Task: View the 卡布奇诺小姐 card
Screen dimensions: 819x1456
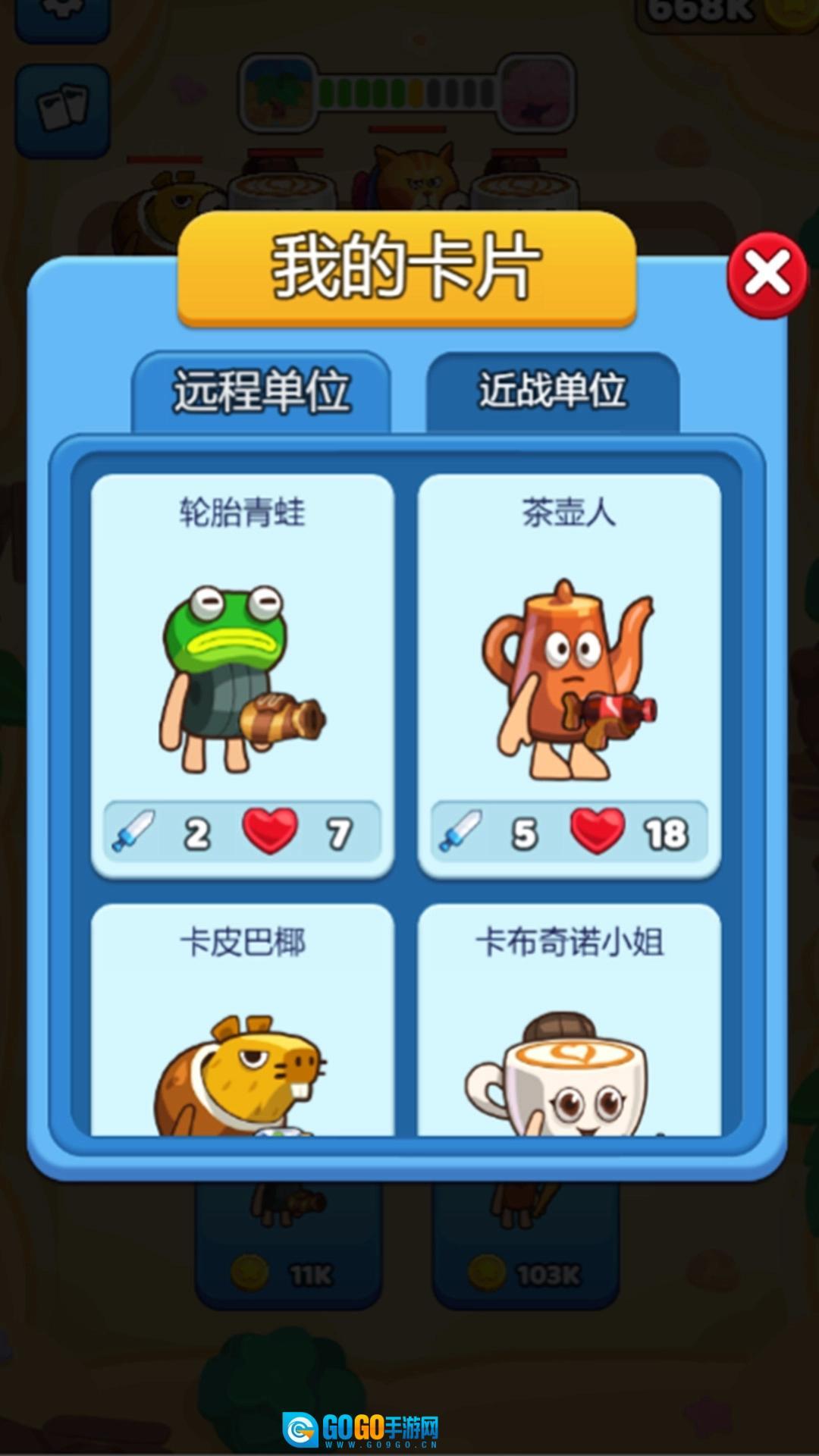Action: [569, 1024]
